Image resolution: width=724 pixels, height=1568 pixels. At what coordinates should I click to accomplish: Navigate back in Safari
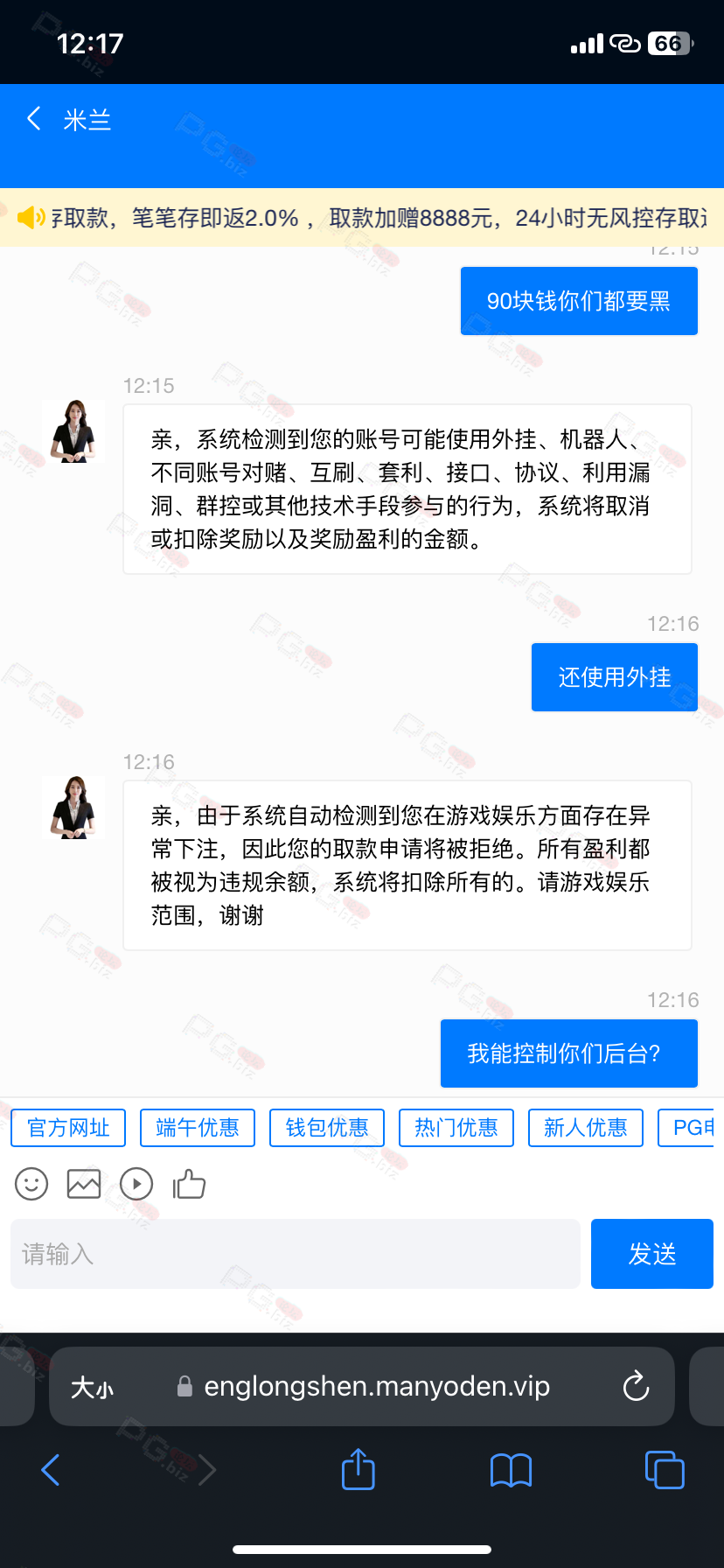click(51, 1470)
